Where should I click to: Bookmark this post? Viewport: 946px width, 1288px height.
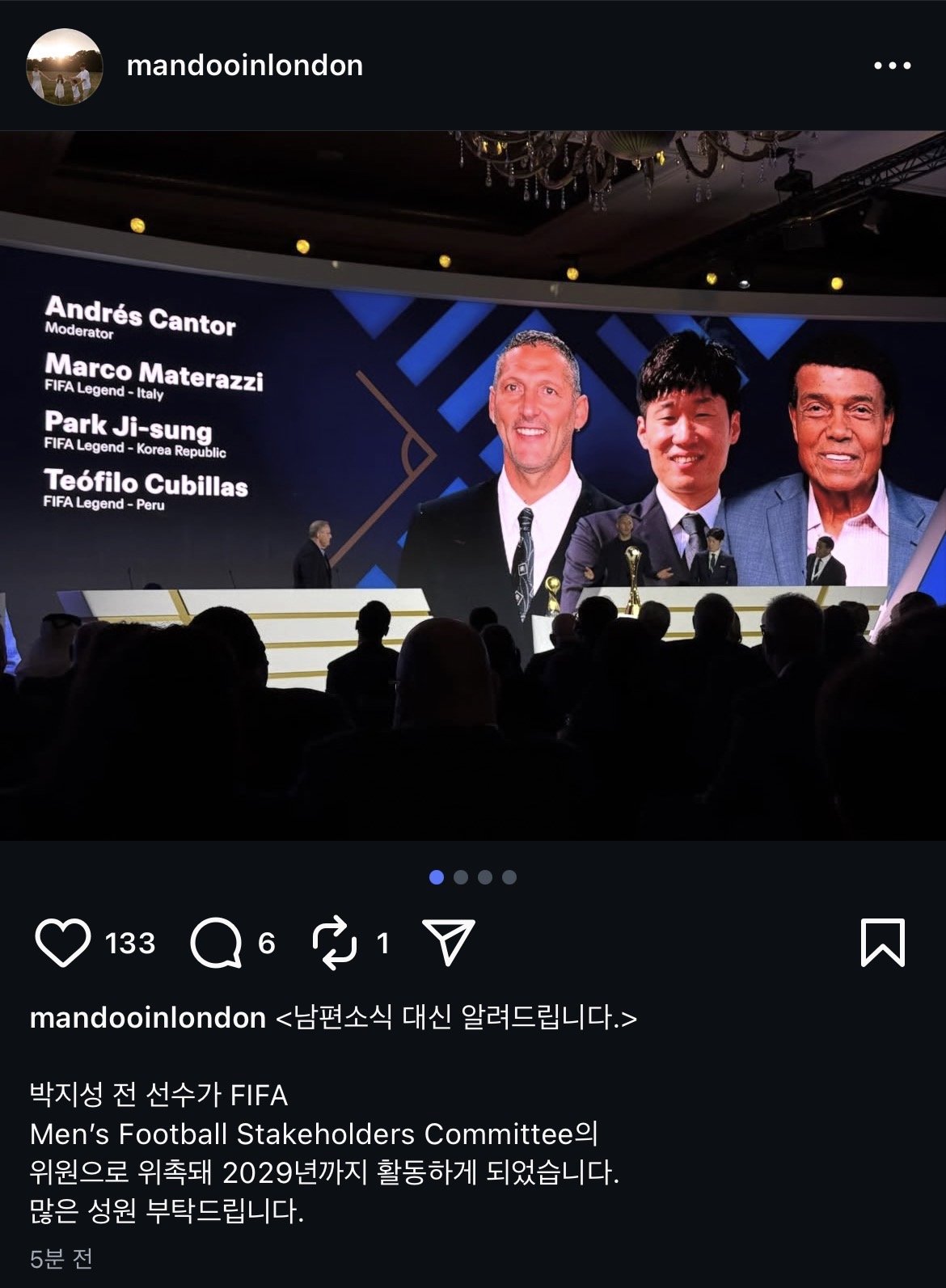pos(882,943)
